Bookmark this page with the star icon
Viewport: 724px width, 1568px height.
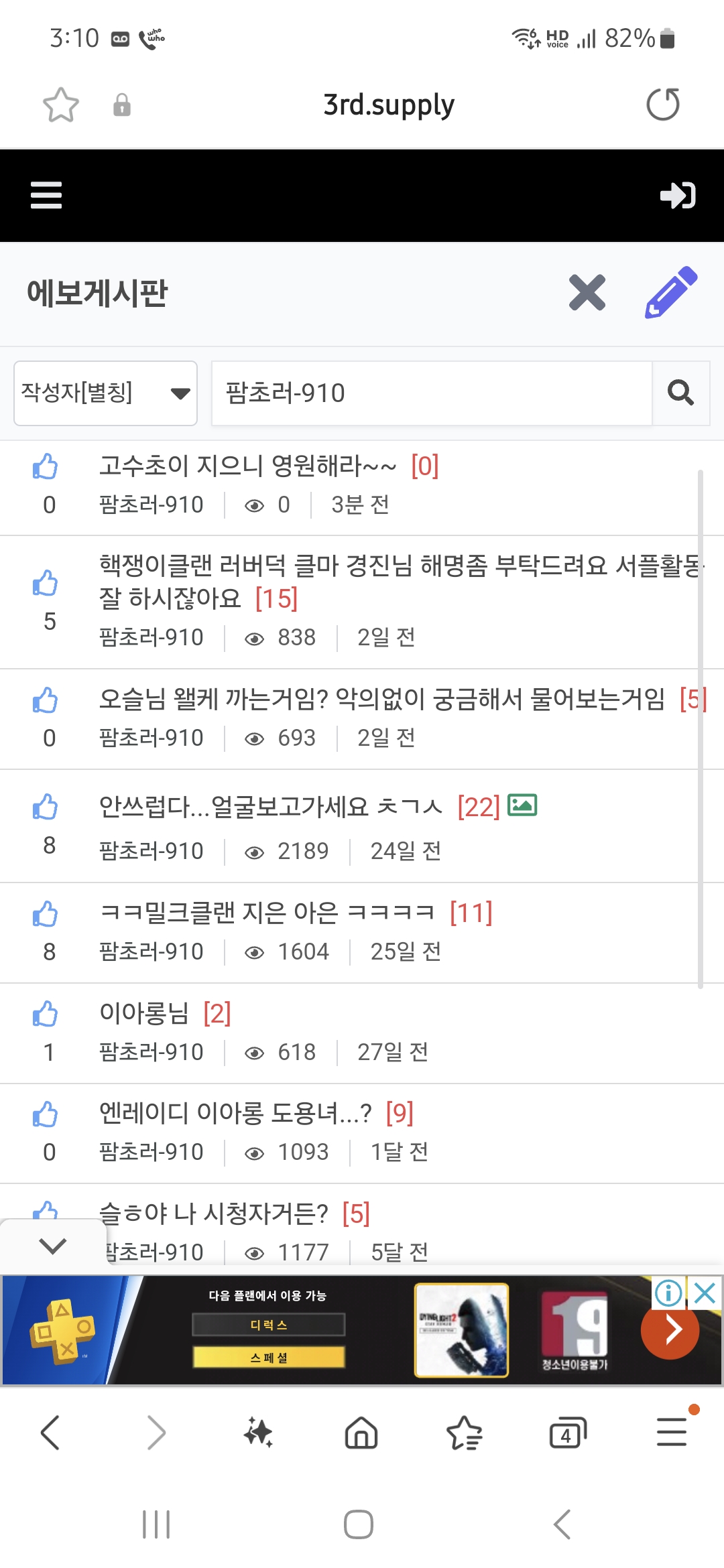[x=61, y=105]
